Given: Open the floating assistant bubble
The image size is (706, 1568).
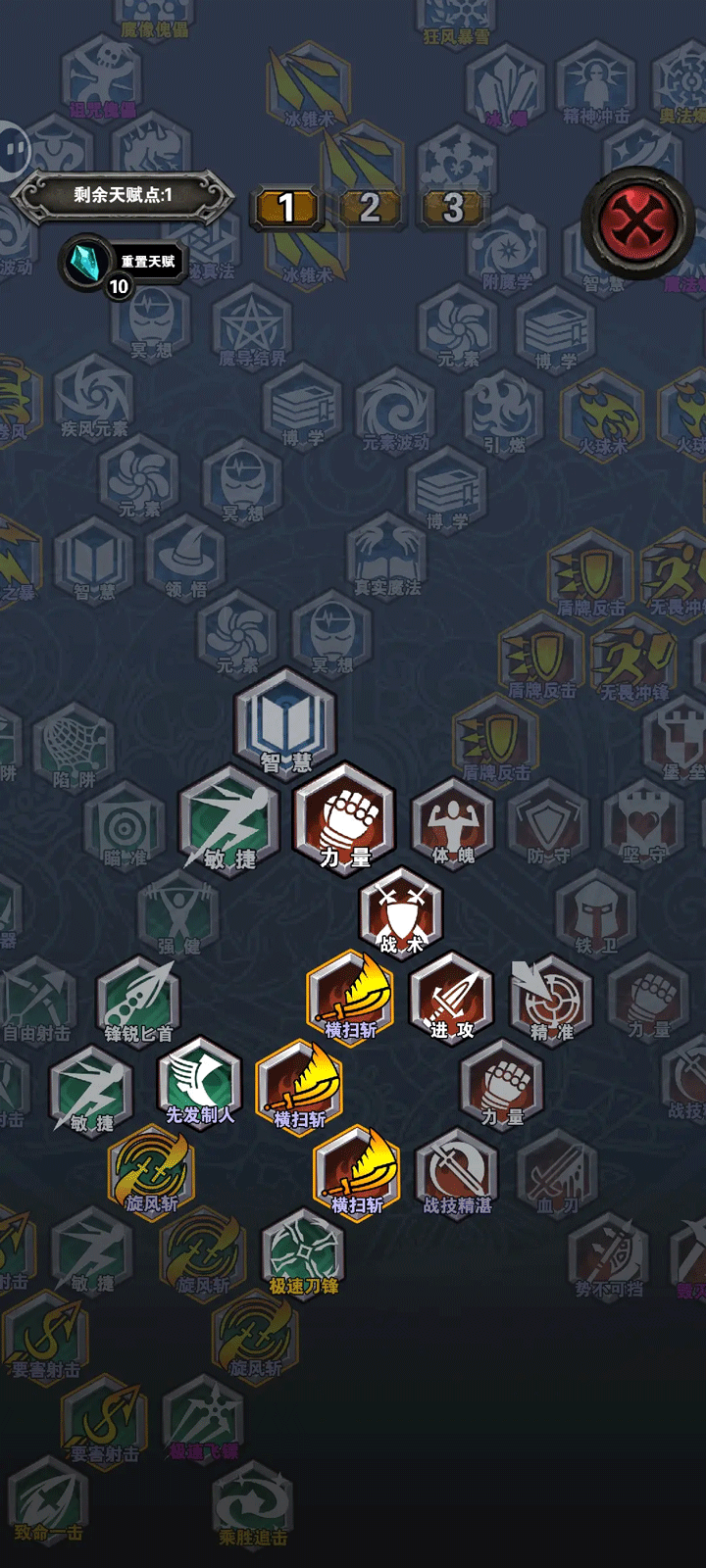Looking at the screenshot, I should click(12, 150).
